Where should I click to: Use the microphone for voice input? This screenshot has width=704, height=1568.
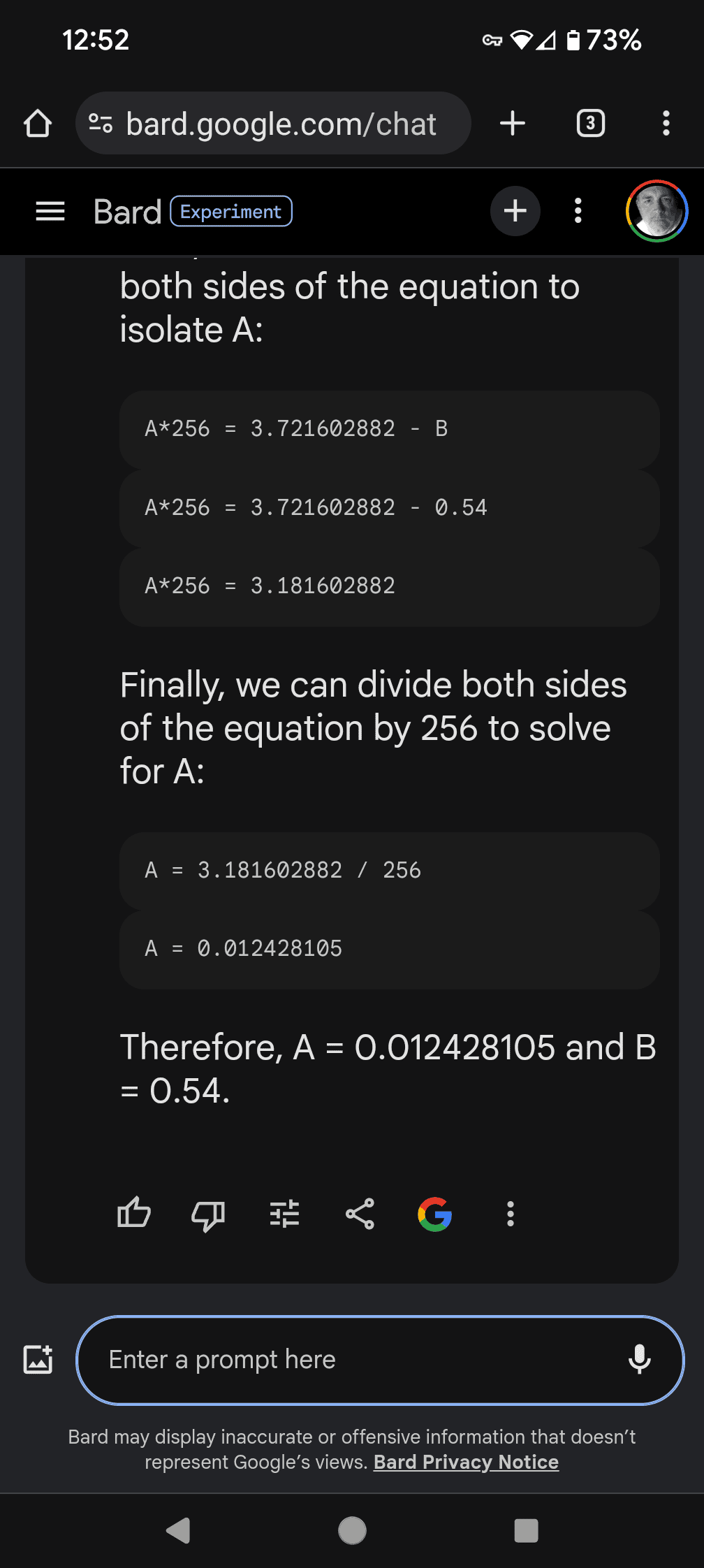tap(639, 1360)
